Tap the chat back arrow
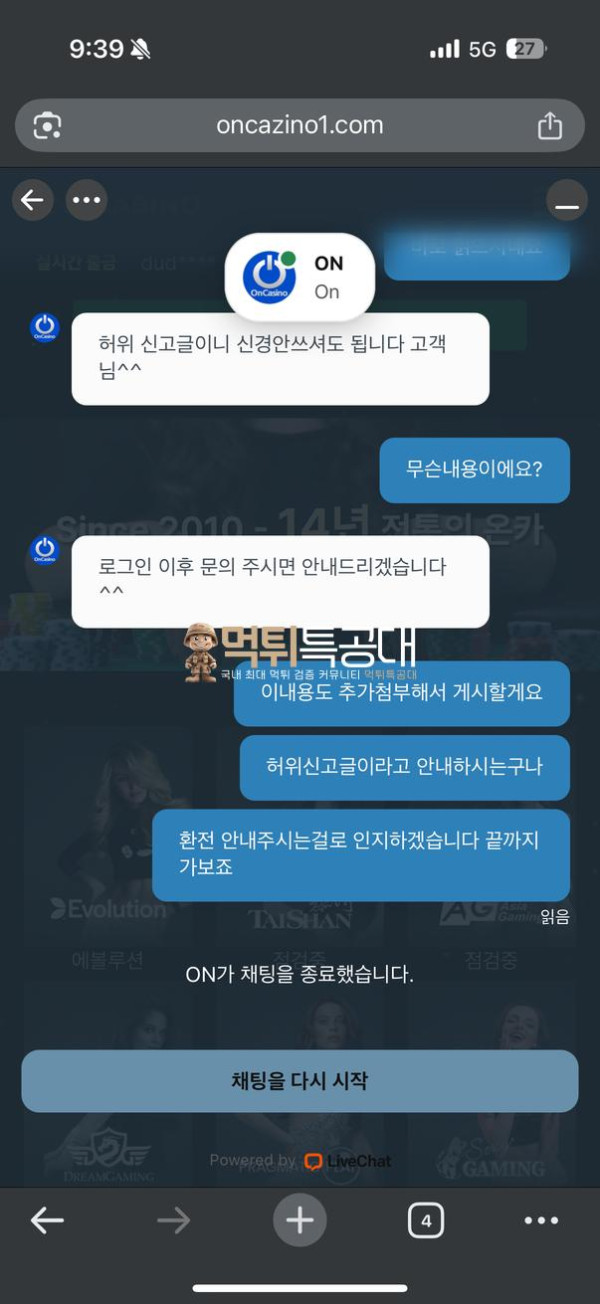Image resolution: width=600 pixels, height=1304 pixels. click(x=32, y=200)
